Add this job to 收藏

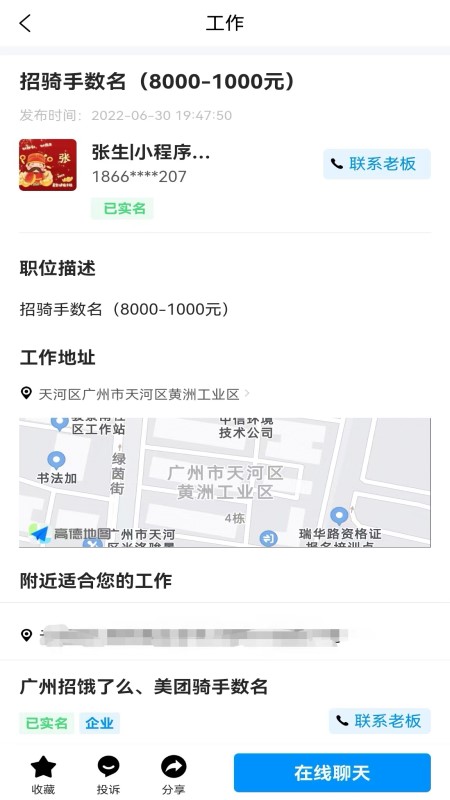coord(43,775)
